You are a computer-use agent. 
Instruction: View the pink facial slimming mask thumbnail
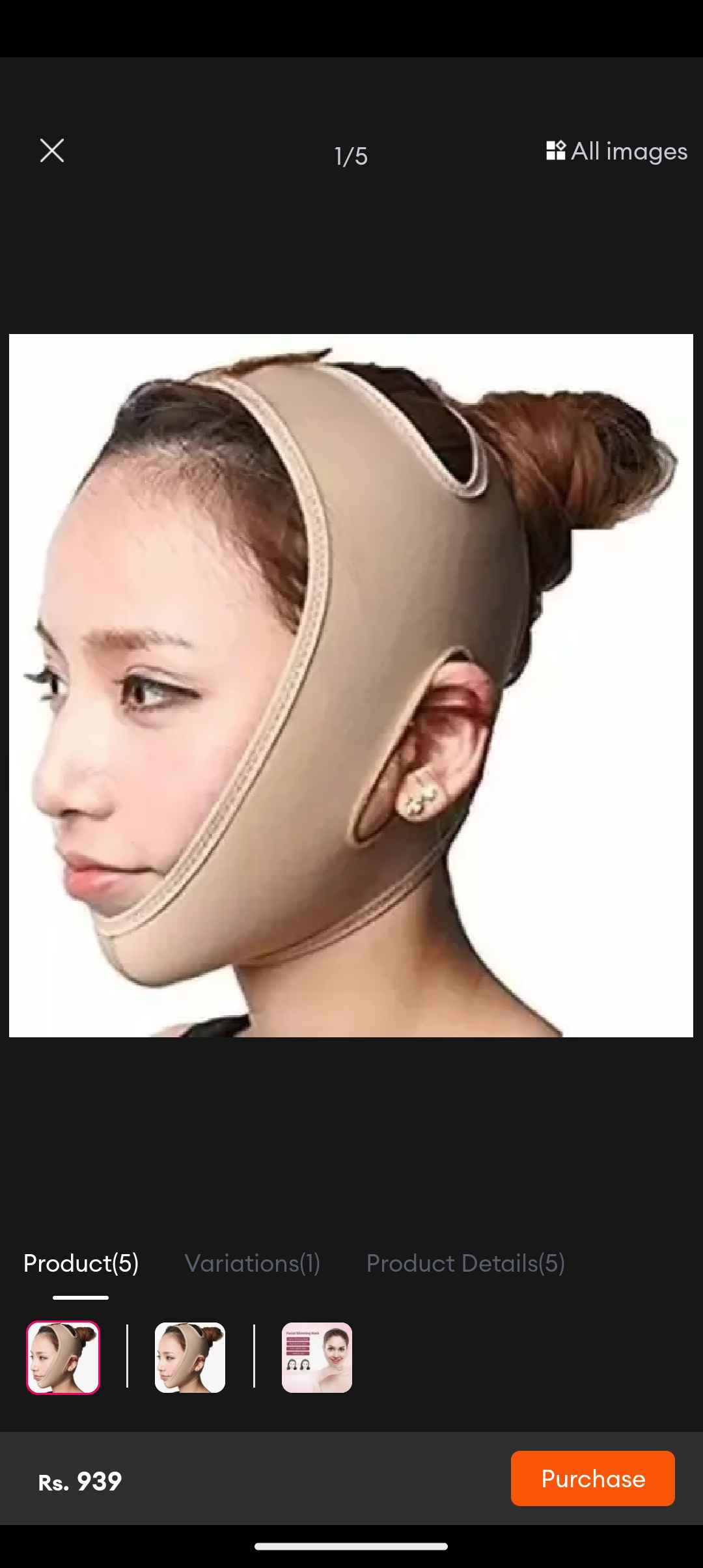(x=317, y=1357)
